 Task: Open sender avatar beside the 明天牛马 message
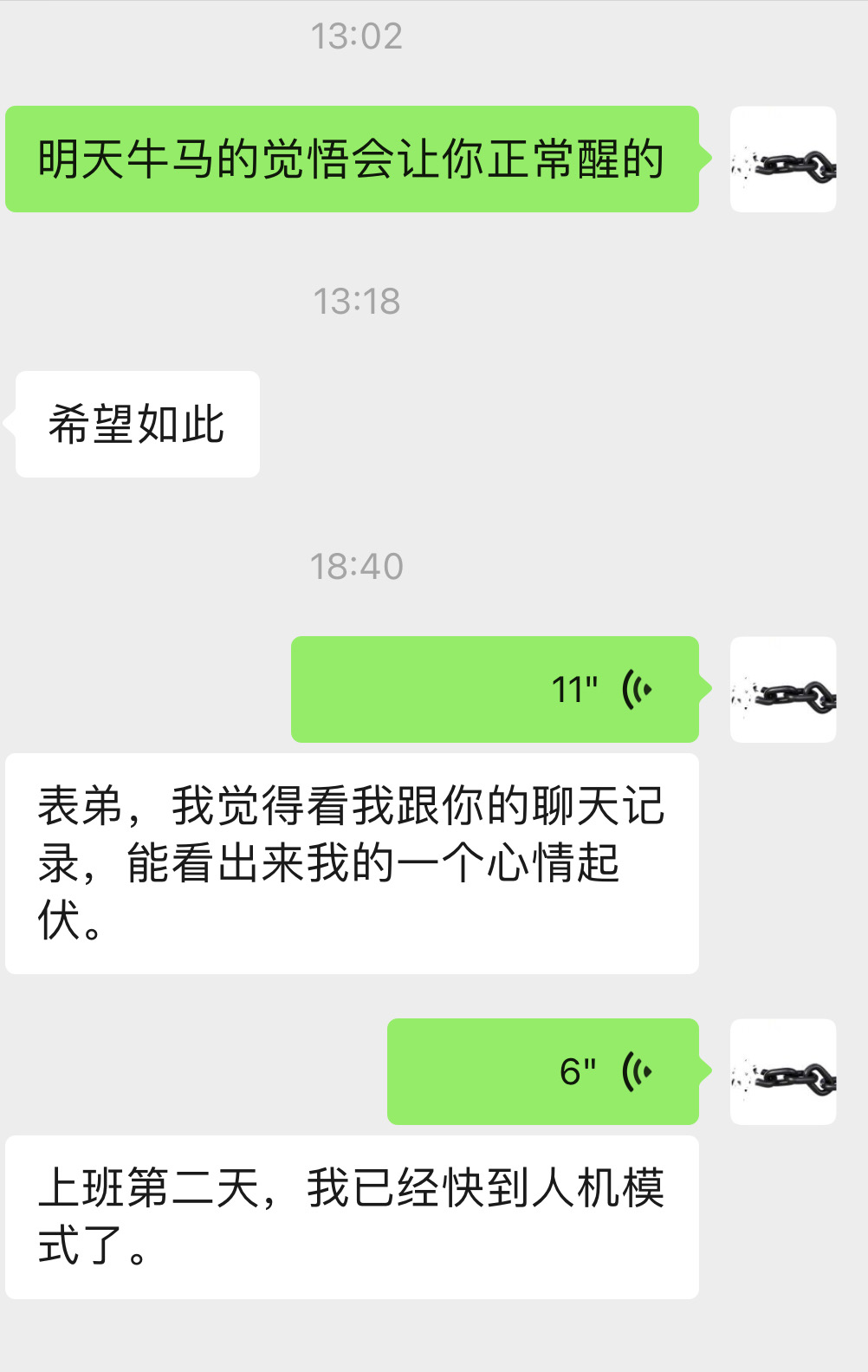coord(783,159)
